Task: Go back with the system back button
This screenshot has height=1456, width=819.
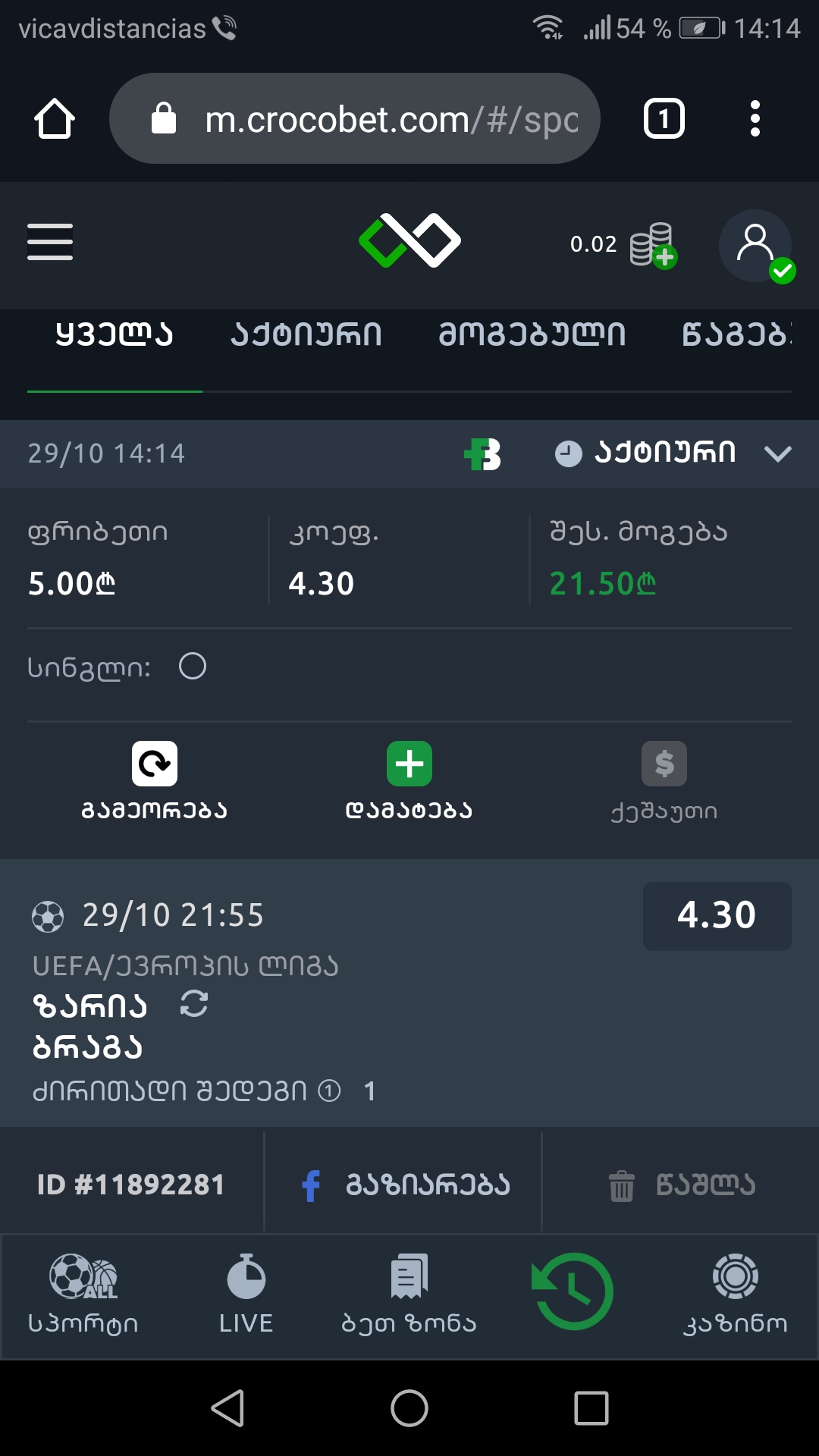Action: click(227, 1408)
